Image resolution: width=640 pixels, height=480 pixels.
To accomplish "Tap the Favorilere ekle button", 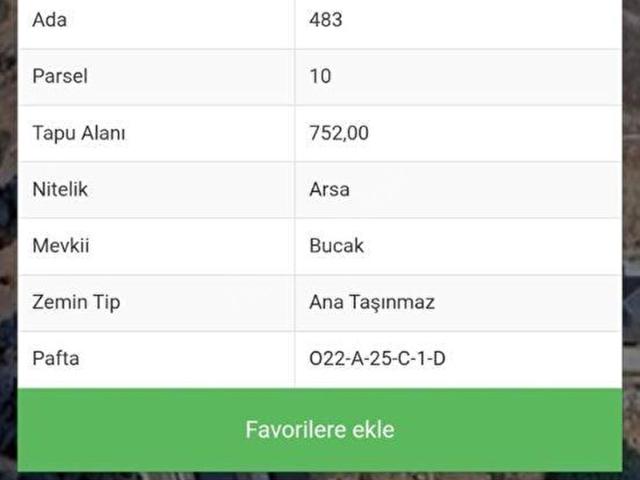I will pos(320,430).
